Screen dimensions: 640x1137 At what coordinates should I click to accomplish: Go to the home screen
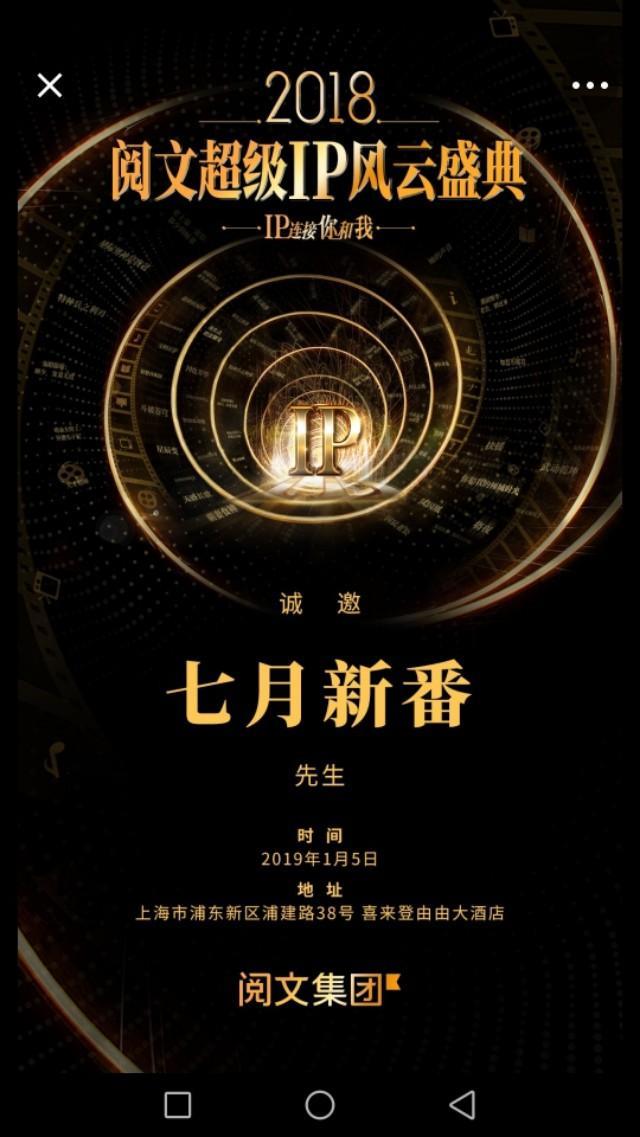point(320,1104)
